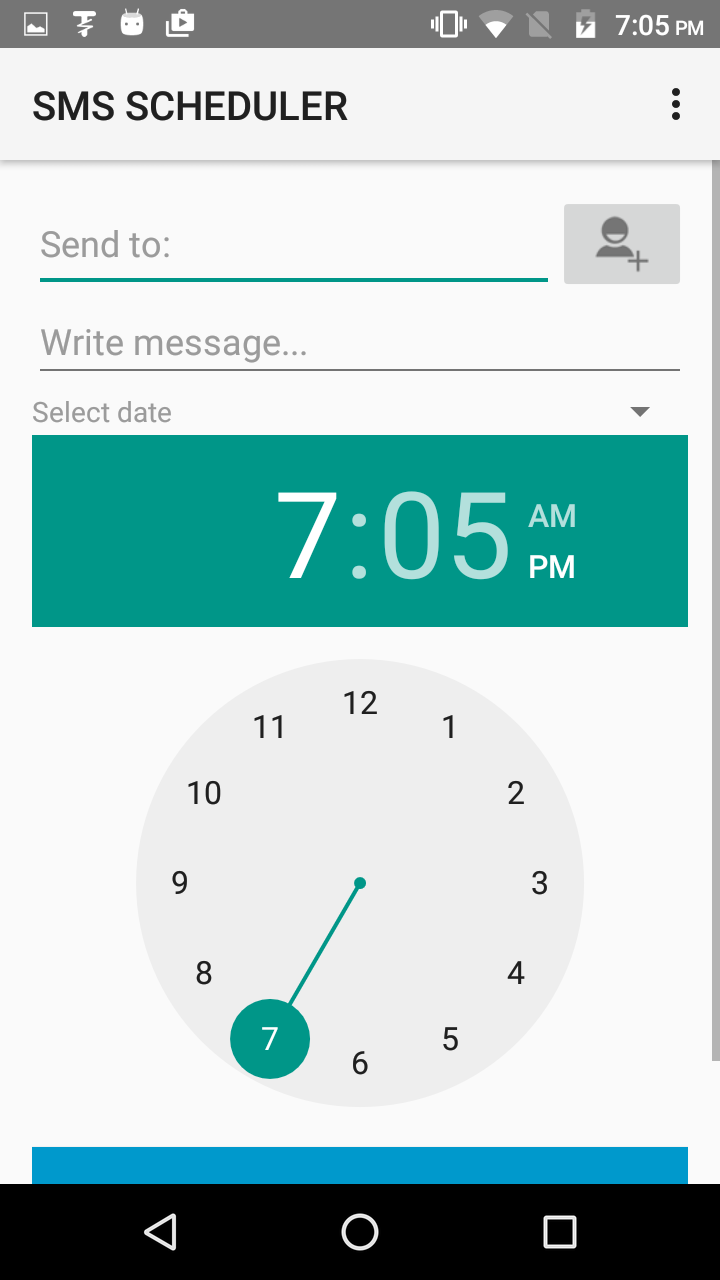Choose 4 on the clock face
The width and height of the screenshot is (720, 1280).
(516, 973)
